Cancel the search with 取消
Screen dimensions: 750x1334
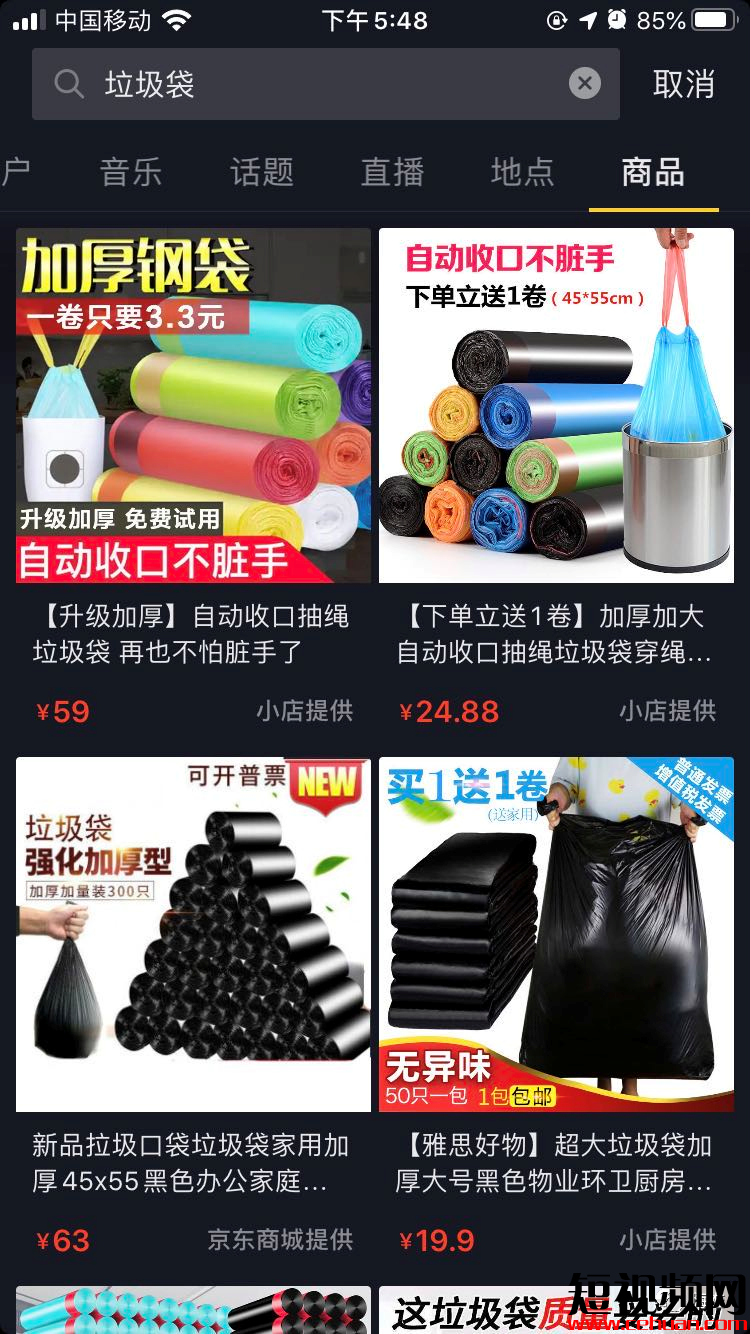684,84
